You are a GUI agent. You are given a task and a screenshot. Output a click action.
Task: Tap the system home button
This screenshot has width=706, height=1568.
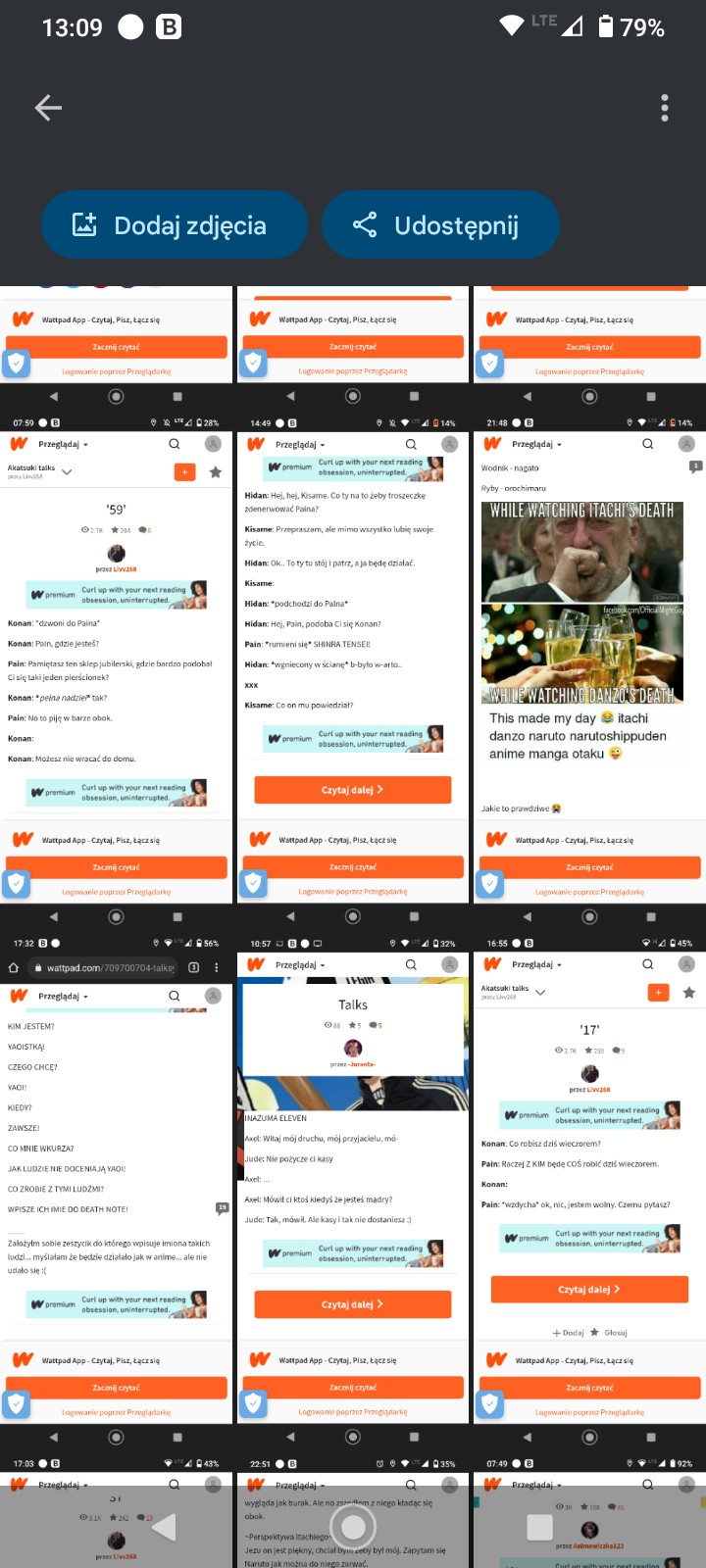coord(353,1526)
